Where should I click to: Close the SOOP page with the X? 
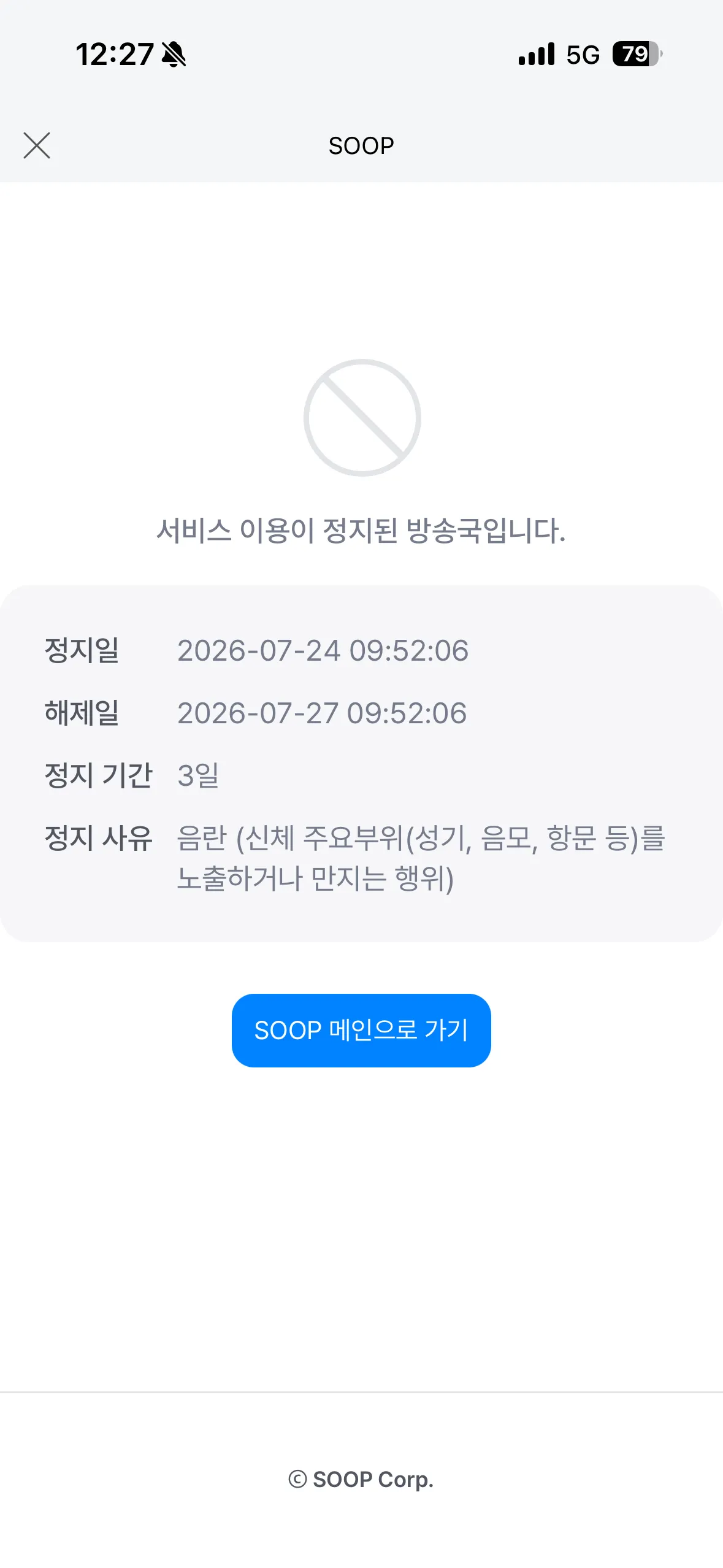coord(37,145)
